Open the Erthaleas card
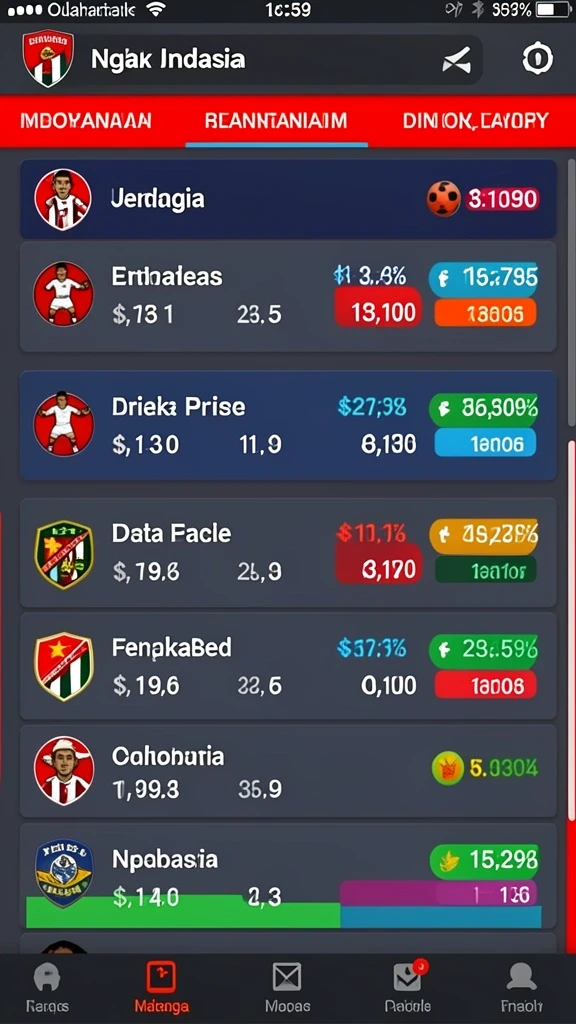Viewport: 576px width, 1024px height. pos(288,296)
